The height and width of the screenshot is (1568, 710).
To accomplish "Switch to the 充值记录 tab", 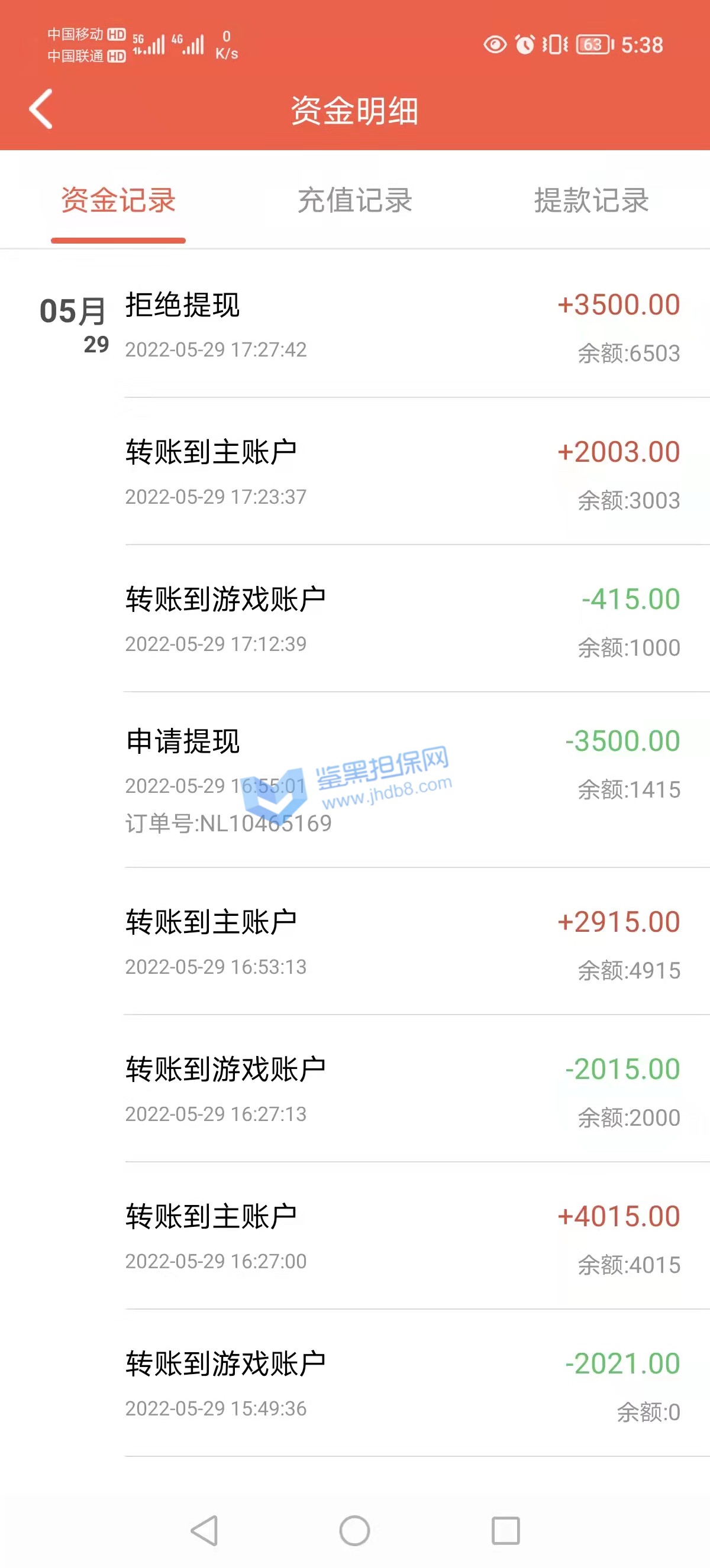I will (354, 201).
